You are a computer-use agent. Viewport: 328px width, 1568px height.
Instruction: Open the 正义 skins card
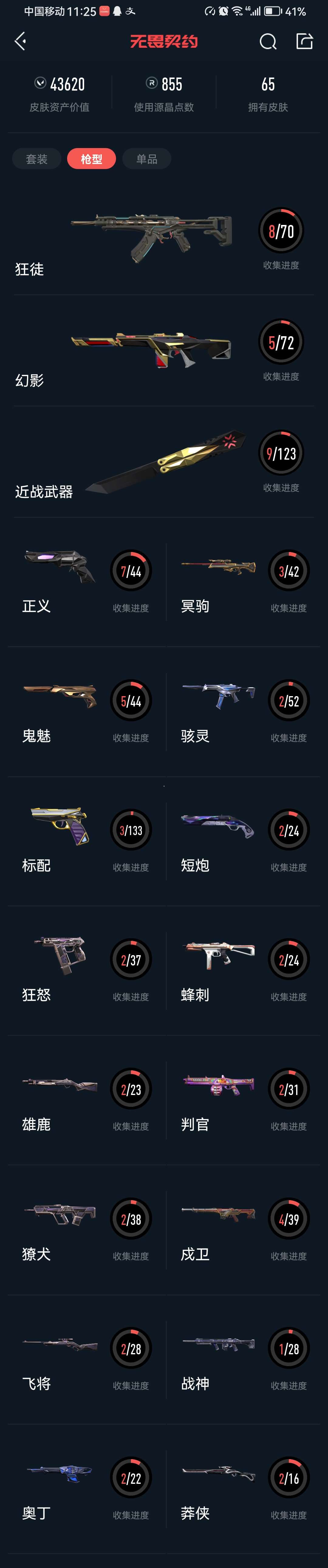tap(85, 582)
